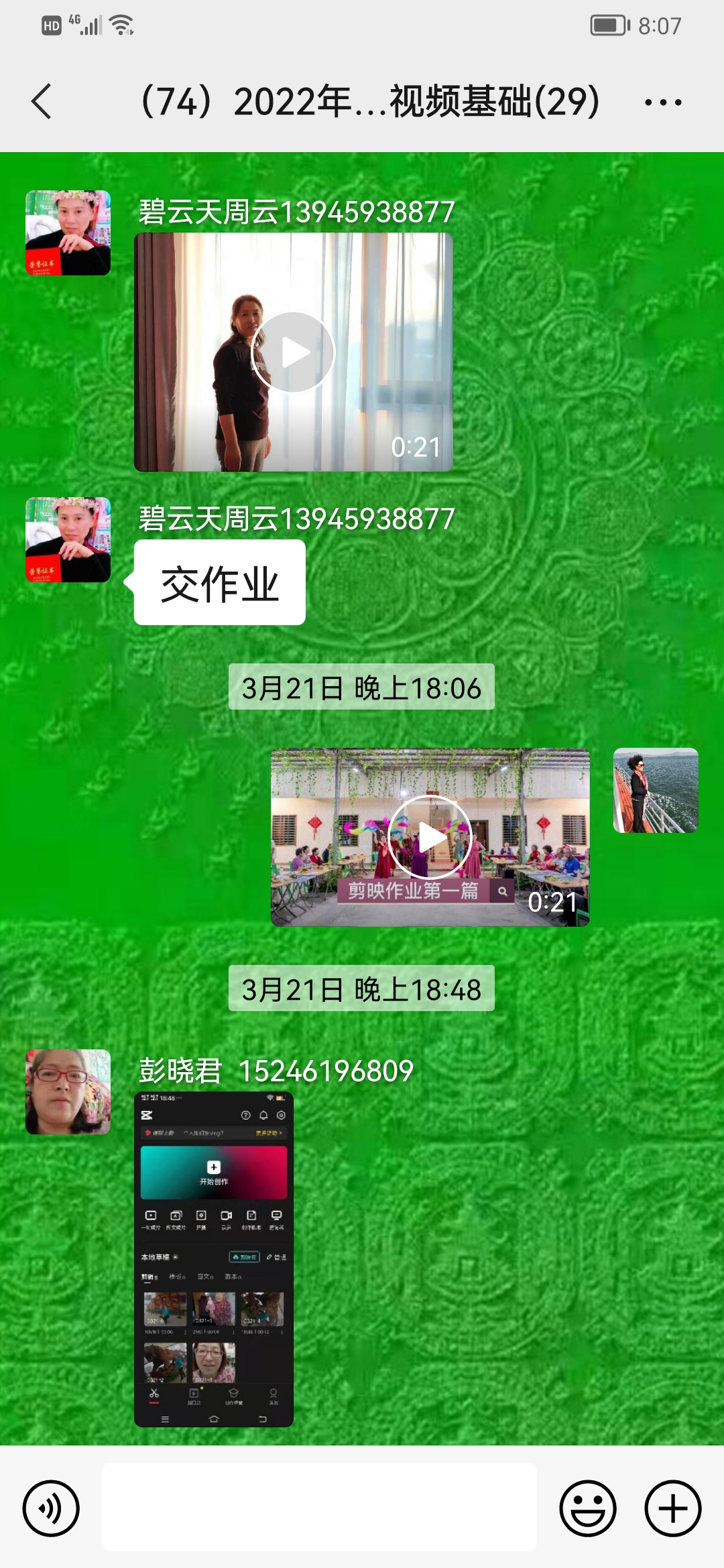
Task: Focus the message text field
Action: coord(319,1507)
